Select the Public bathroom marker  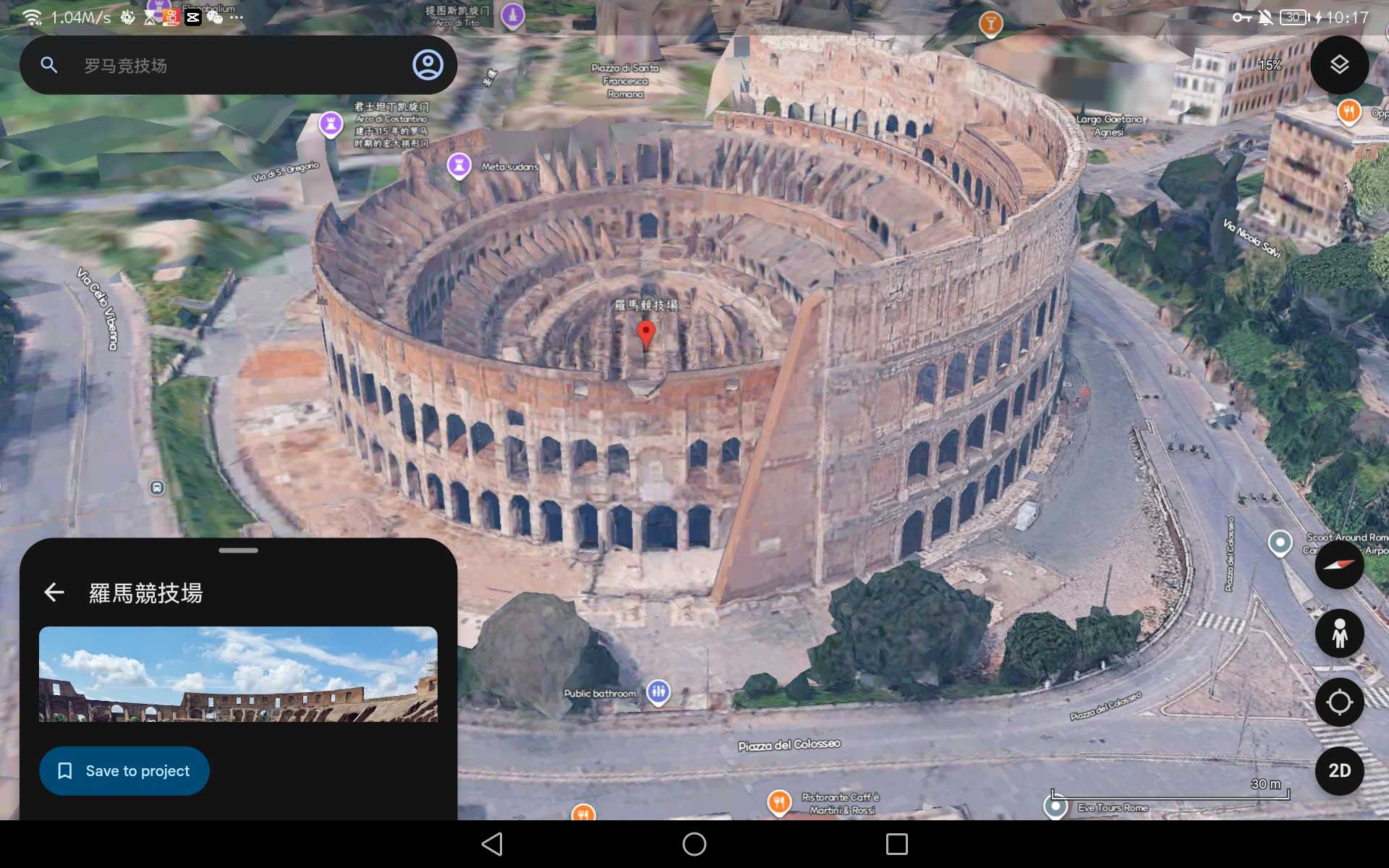point(658,692)
